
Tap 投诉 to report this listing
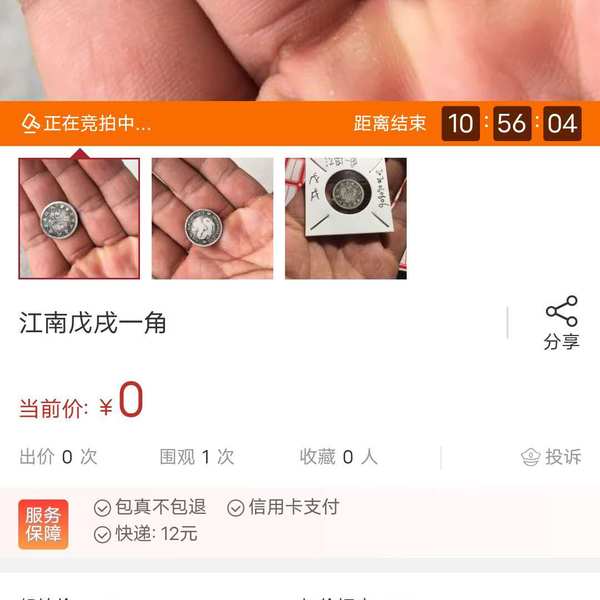[551, 457]
